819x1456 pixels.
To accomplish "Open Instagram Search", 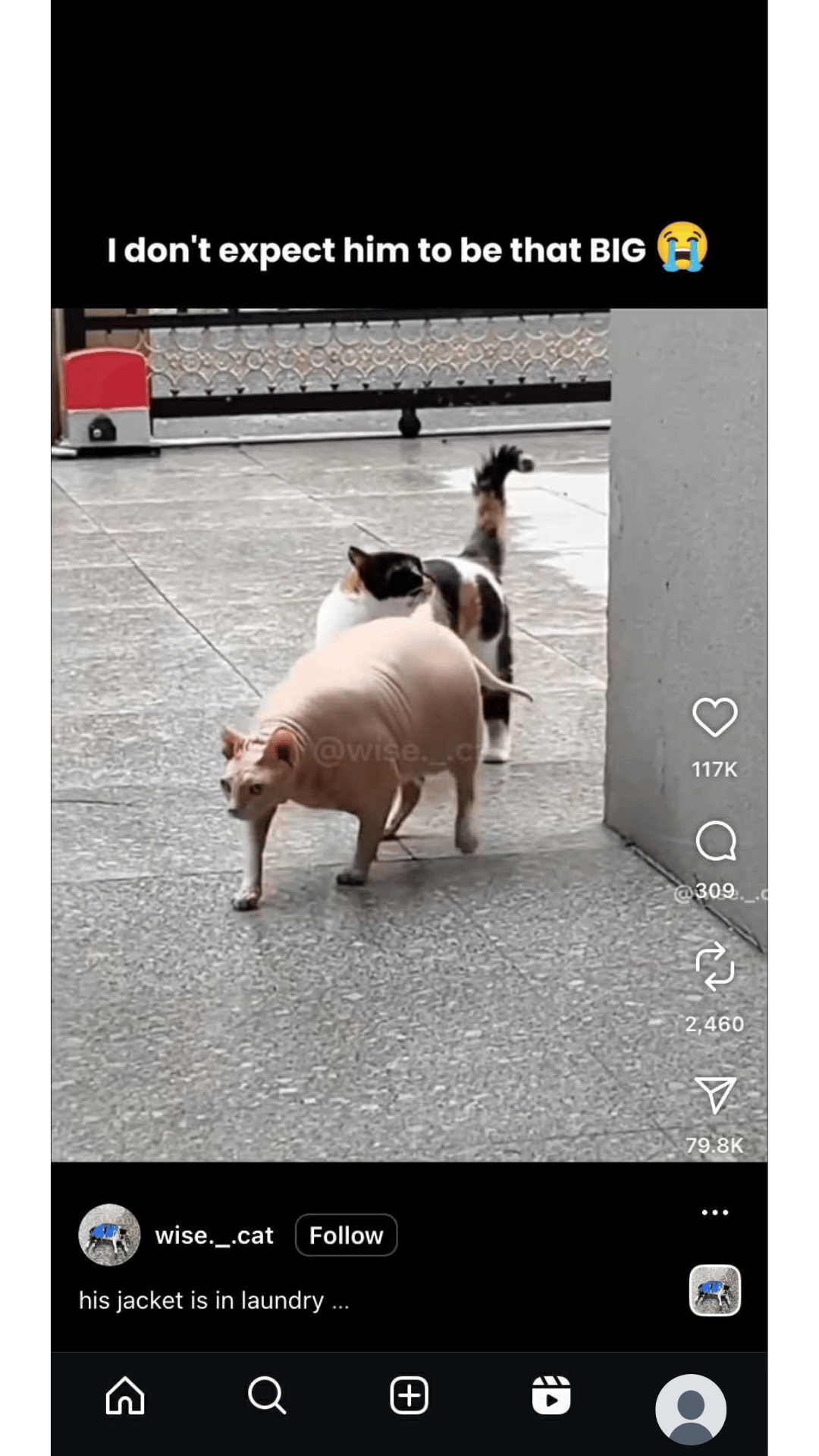I will pos(267,1398).
